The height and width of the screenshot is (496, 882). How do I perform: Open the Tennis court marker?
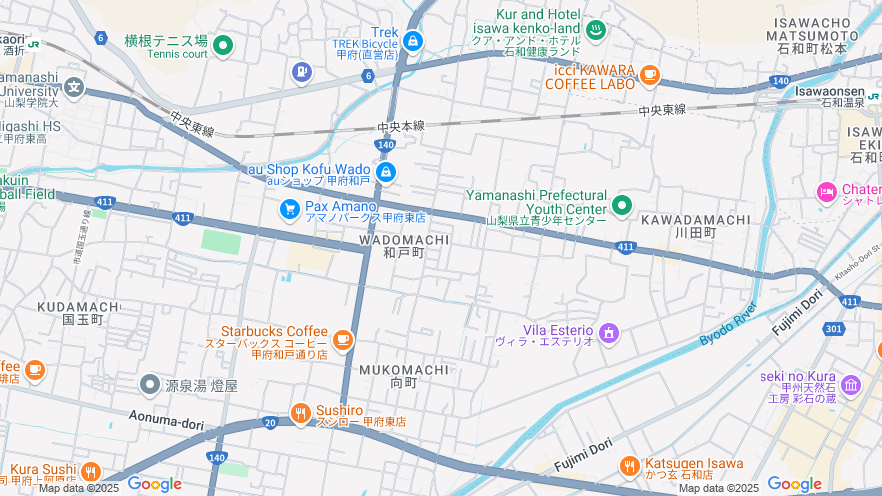[223, 44]
